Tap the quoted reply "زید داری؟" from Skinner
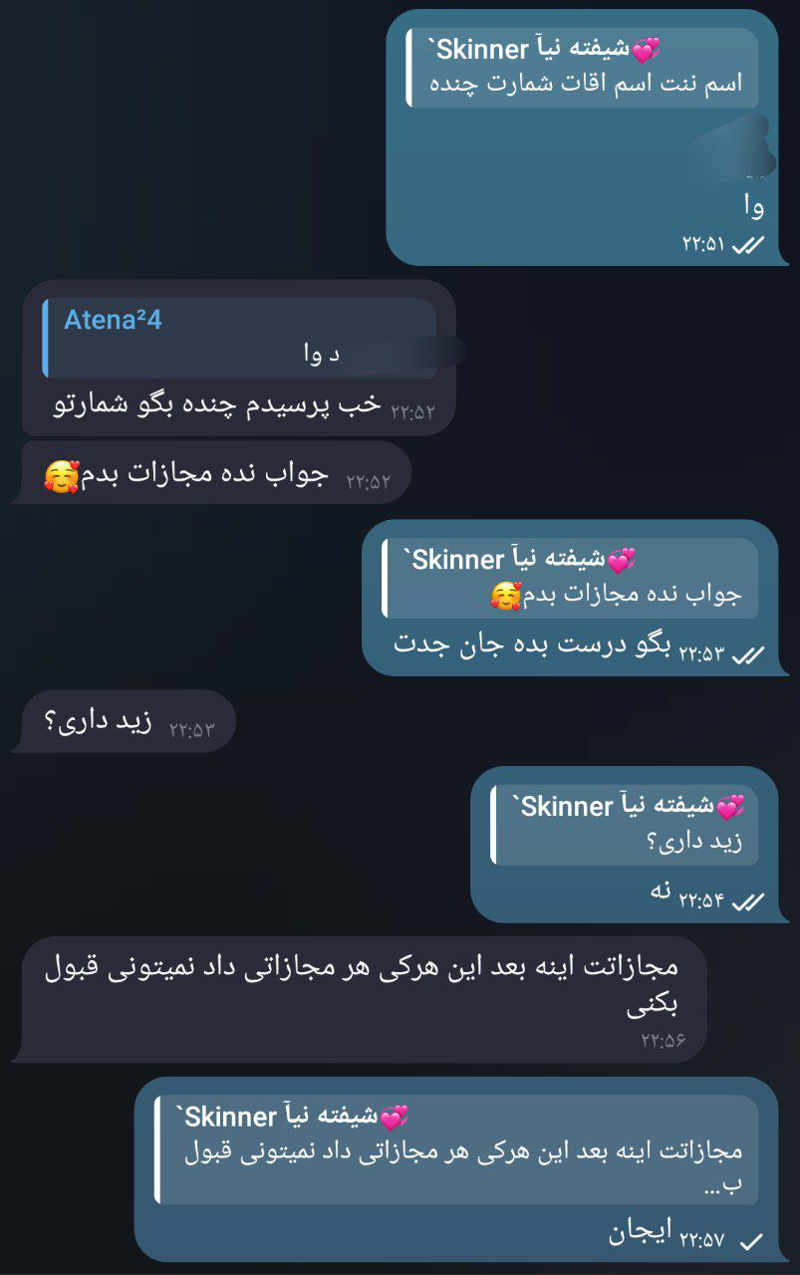This screenshot has width=800, height=1275. (x=626, y=825)
